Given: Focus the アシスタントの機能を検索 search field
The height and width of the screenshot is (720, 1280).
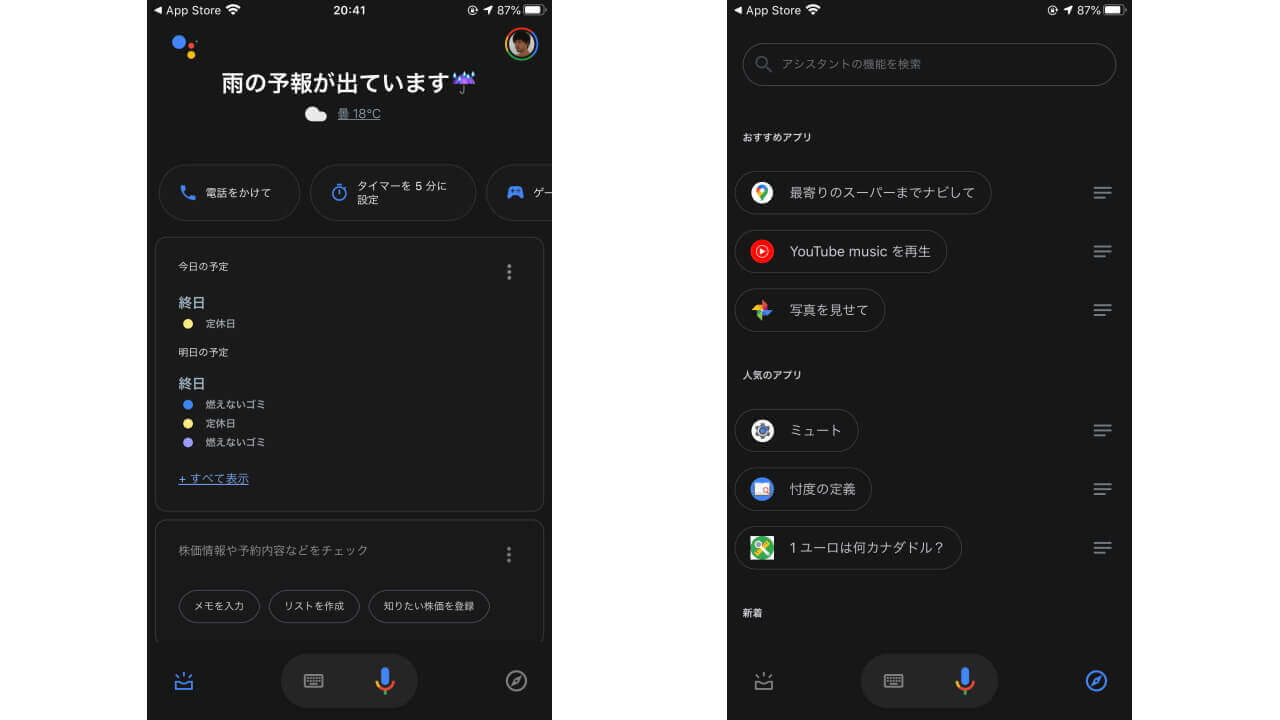Looking at the screenshot, I should pos(929,64).
